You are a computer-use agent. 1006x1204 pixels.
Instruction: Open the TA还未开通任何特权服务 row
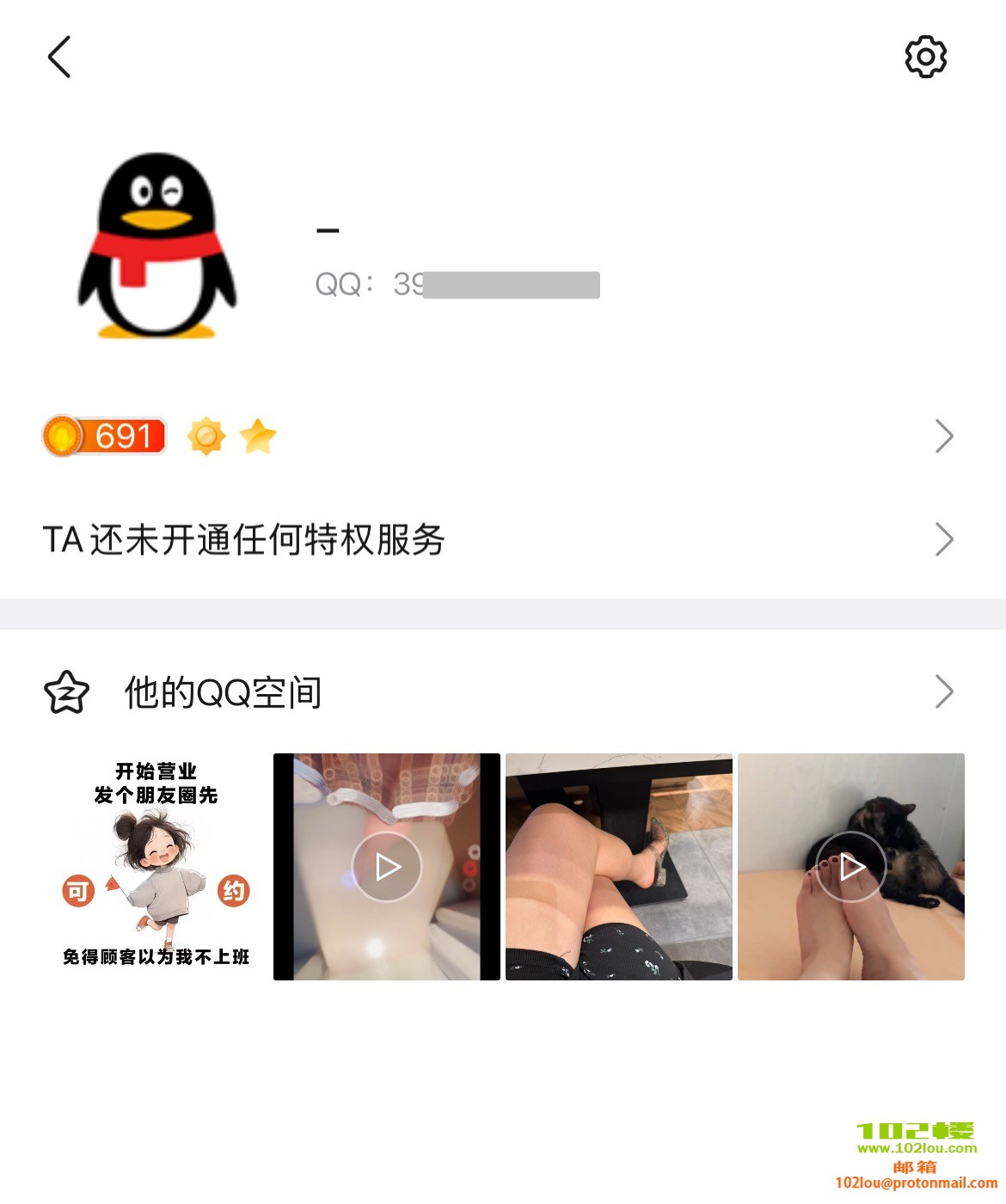coord(499,540)
